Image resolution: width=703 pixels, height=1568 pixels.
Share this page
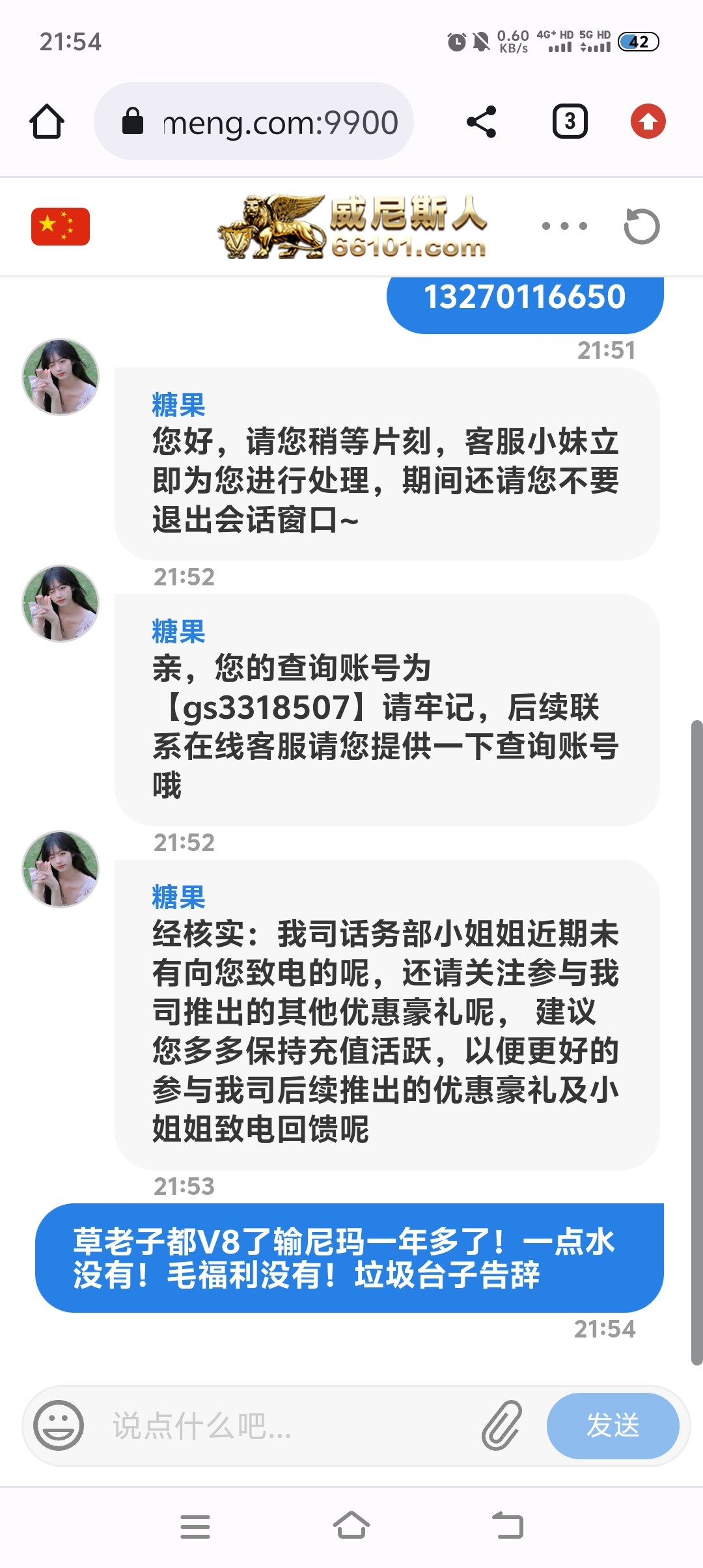click(x=481, y=122)
